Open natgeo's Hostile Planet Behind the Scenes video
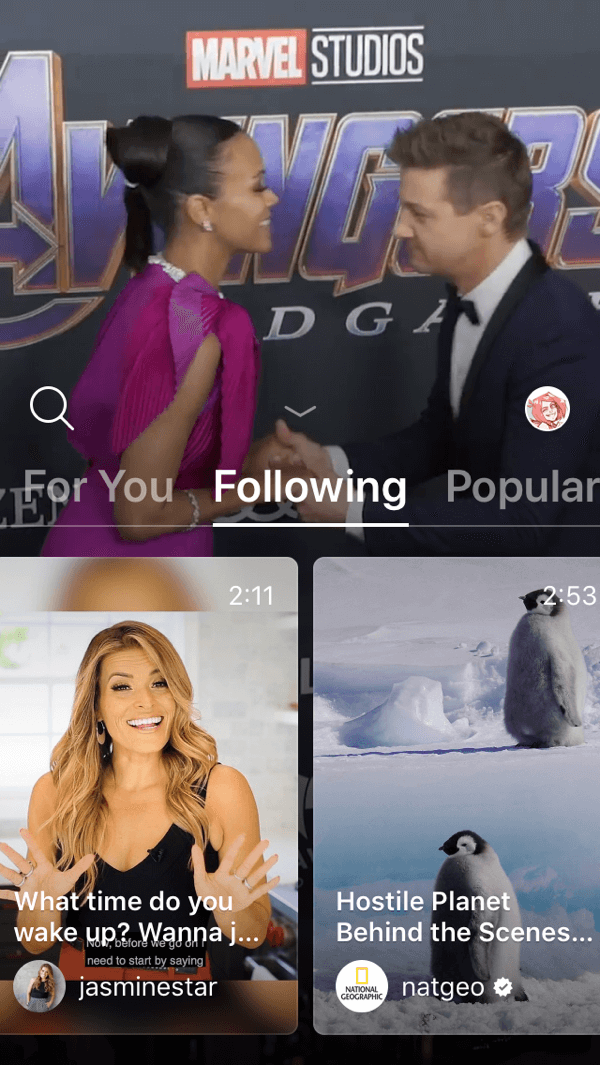 [x=457, y=795]
